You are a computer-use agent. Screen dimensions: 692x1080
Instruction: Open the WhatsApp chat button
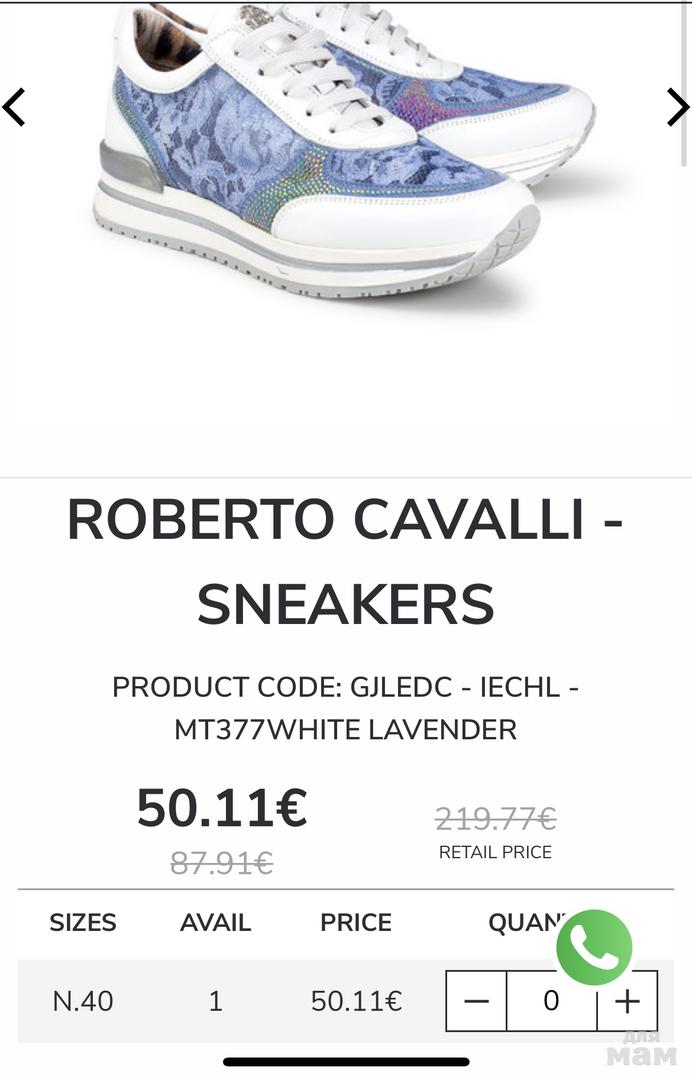click(594, 947)
